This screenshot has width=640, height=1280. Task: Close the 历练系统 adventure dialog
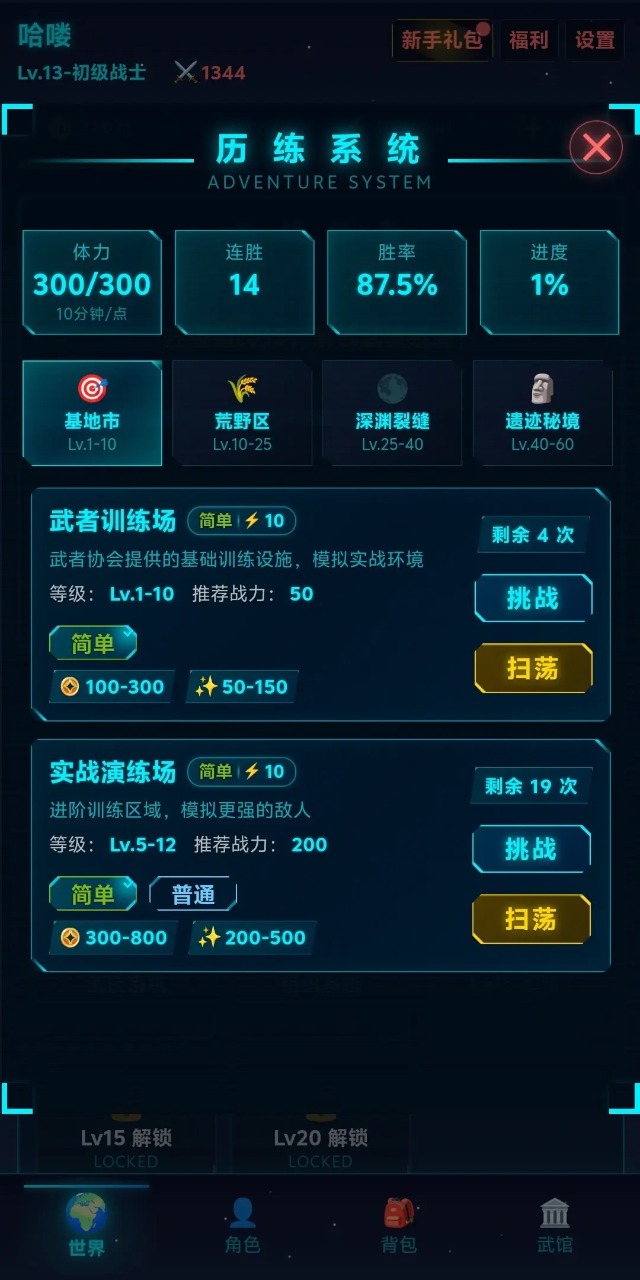point(596,148)
